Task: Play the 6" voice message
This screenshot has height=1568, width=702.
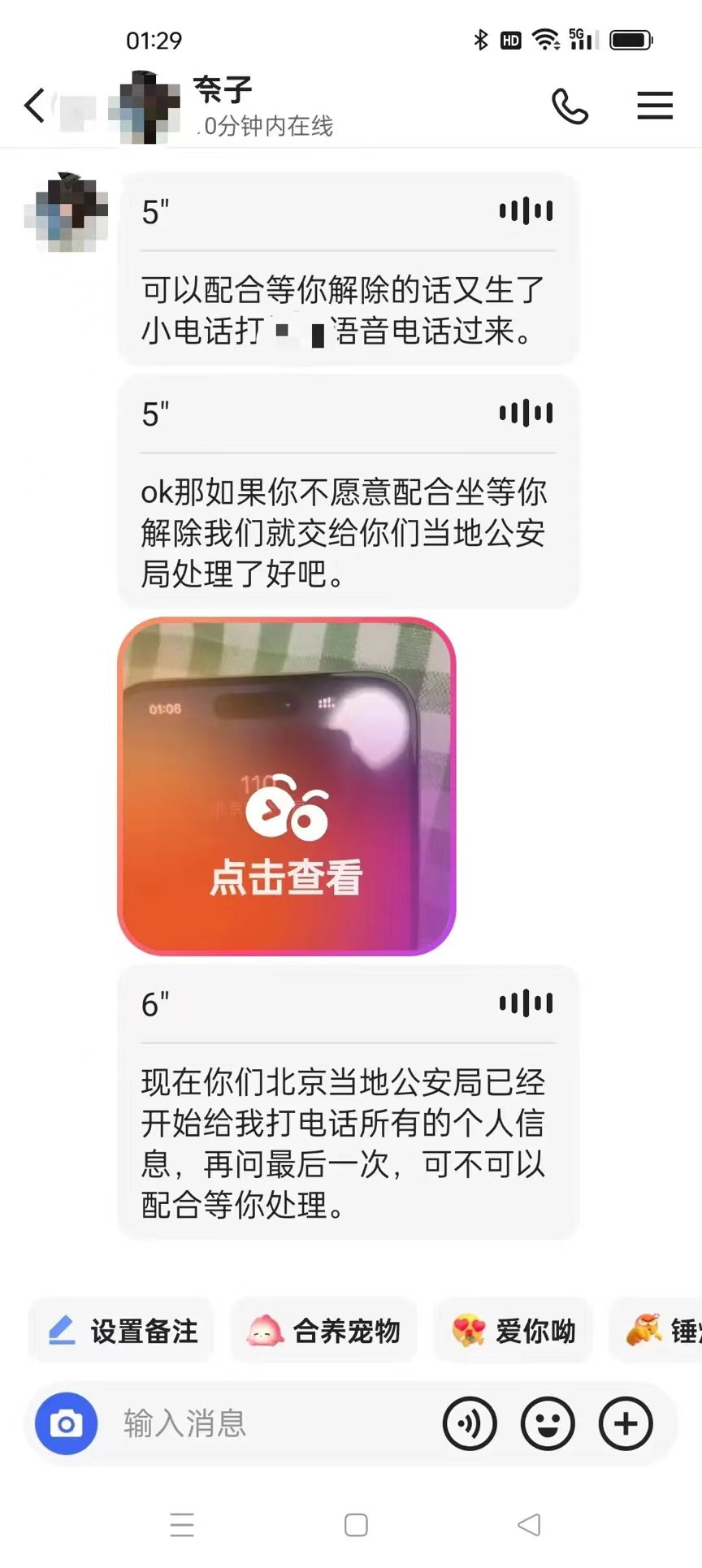Action: (348, 1004)
